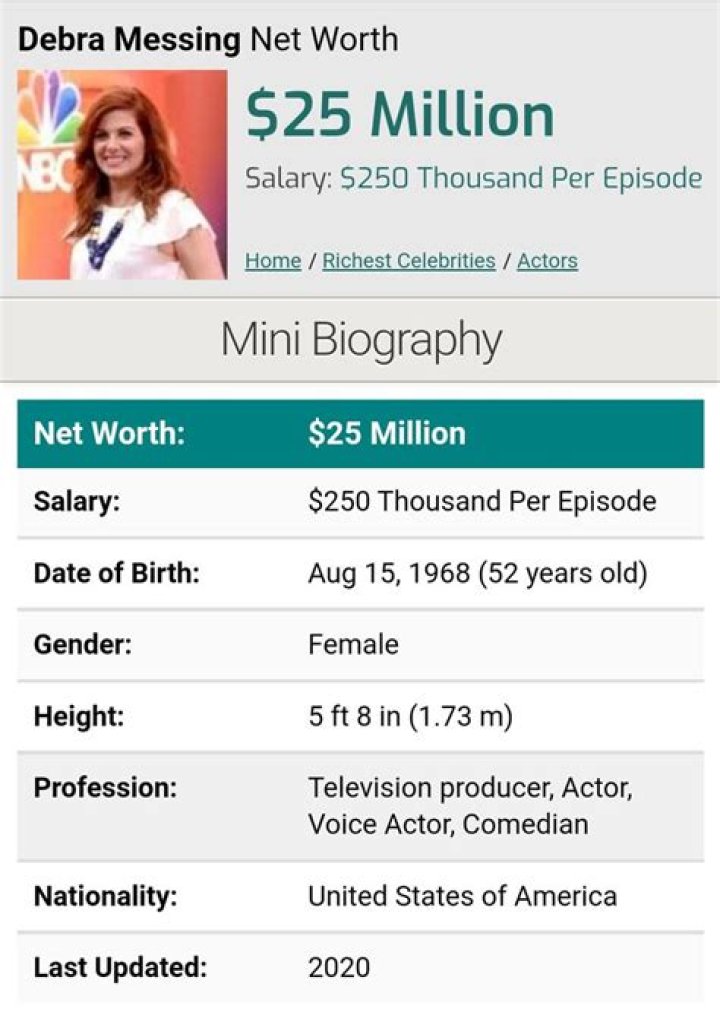This screenshot has width=720, height=1015.
Task: Go to Richest Celebrities category
Action: (x=409, y=261)
